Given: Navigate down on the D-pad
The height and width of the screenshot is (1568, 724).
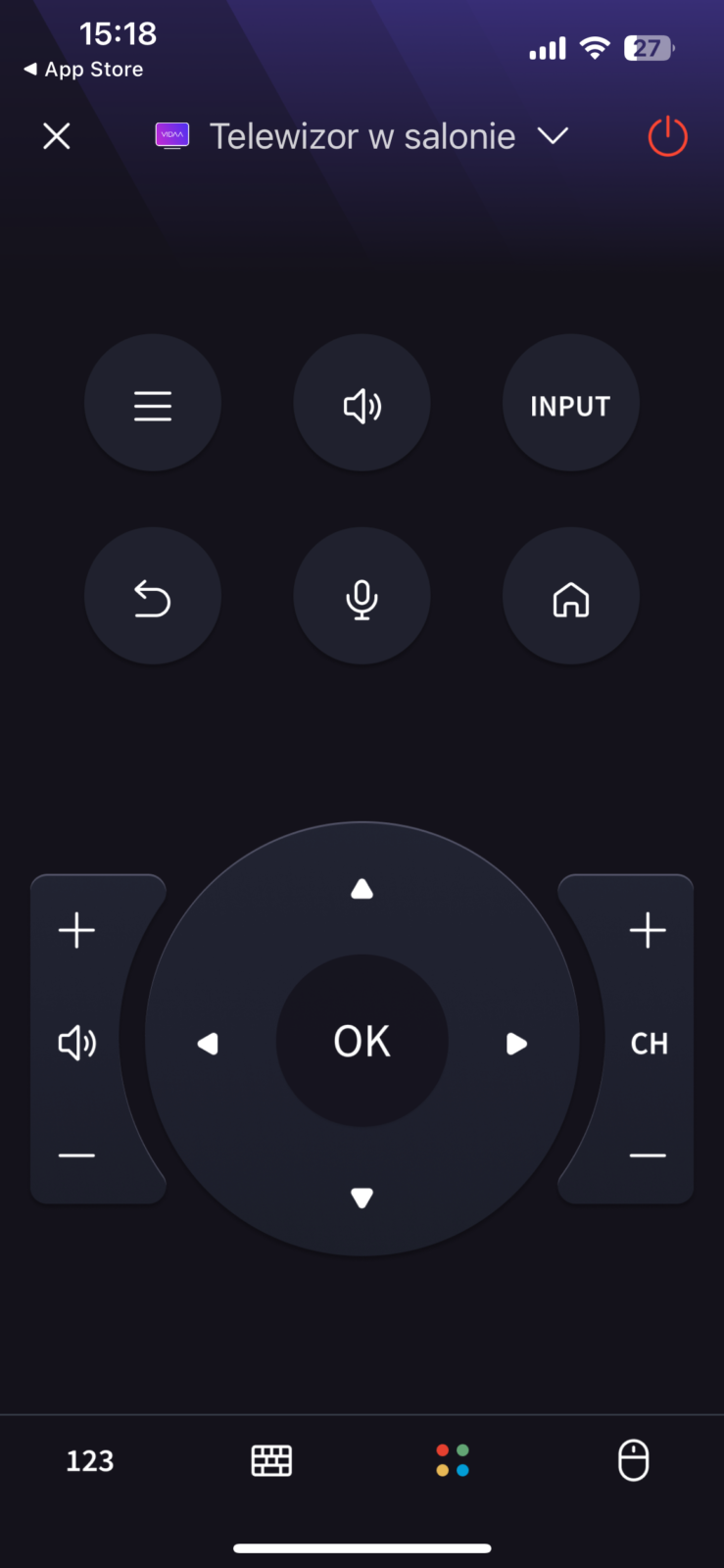Looking at the screenshot, I should point(362,1198).
